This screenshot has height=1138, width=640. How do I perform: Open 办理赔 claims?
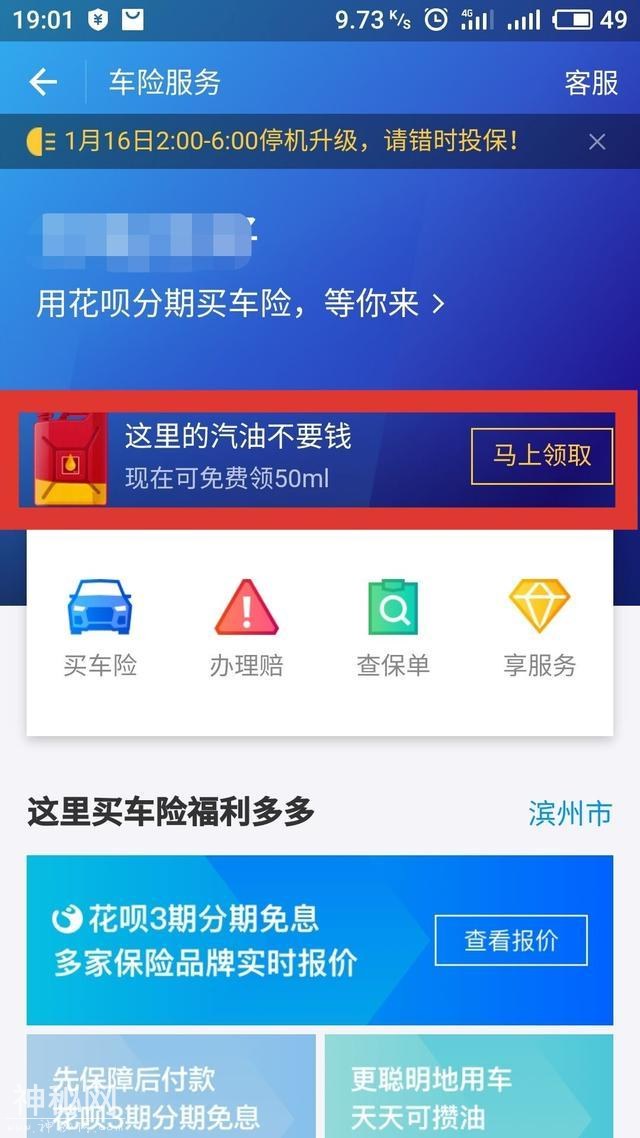point(246,628)
